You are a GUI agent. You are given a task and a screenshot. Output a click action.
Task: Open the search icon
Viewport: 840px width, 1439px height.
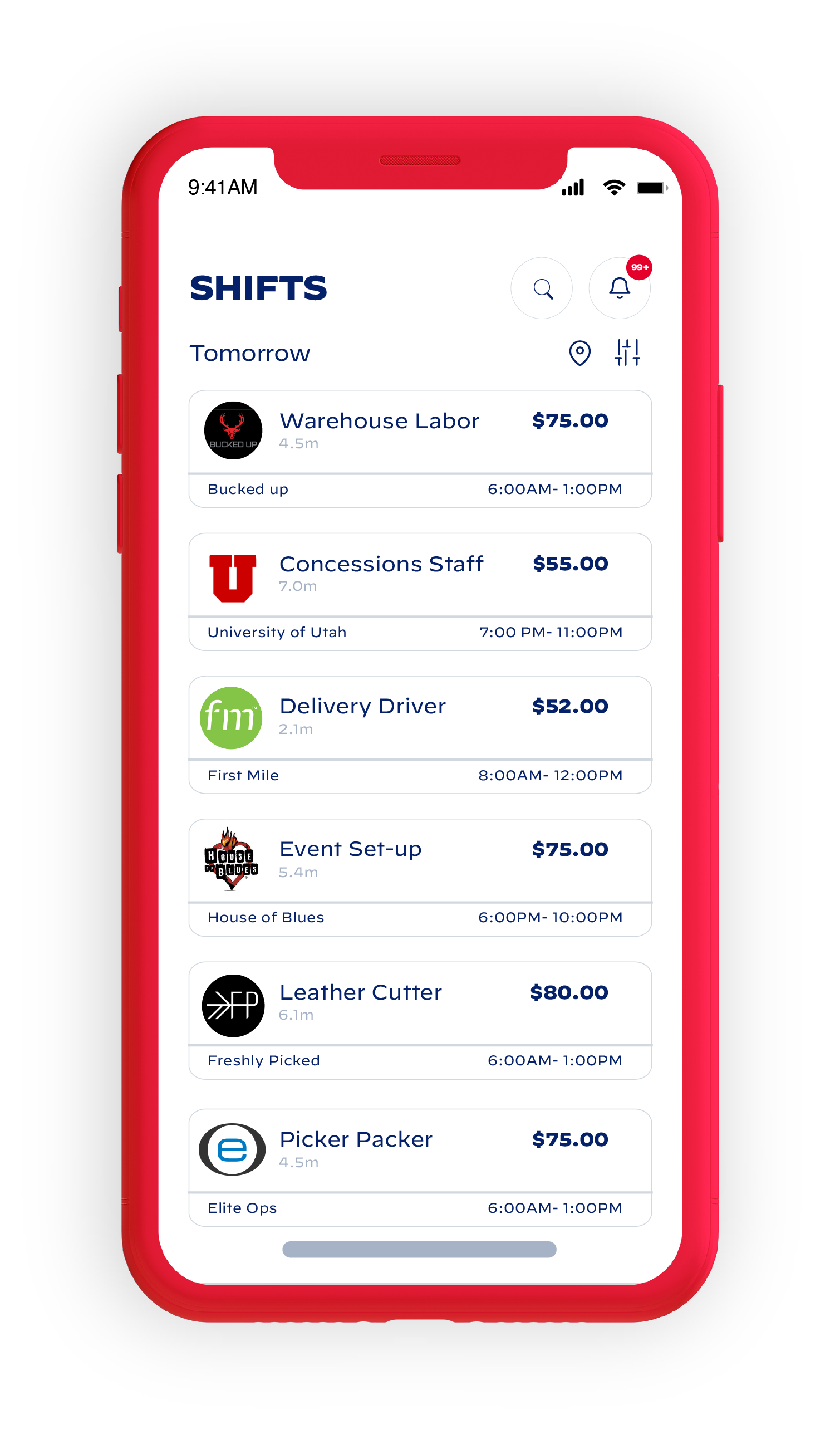pos(542,288)
